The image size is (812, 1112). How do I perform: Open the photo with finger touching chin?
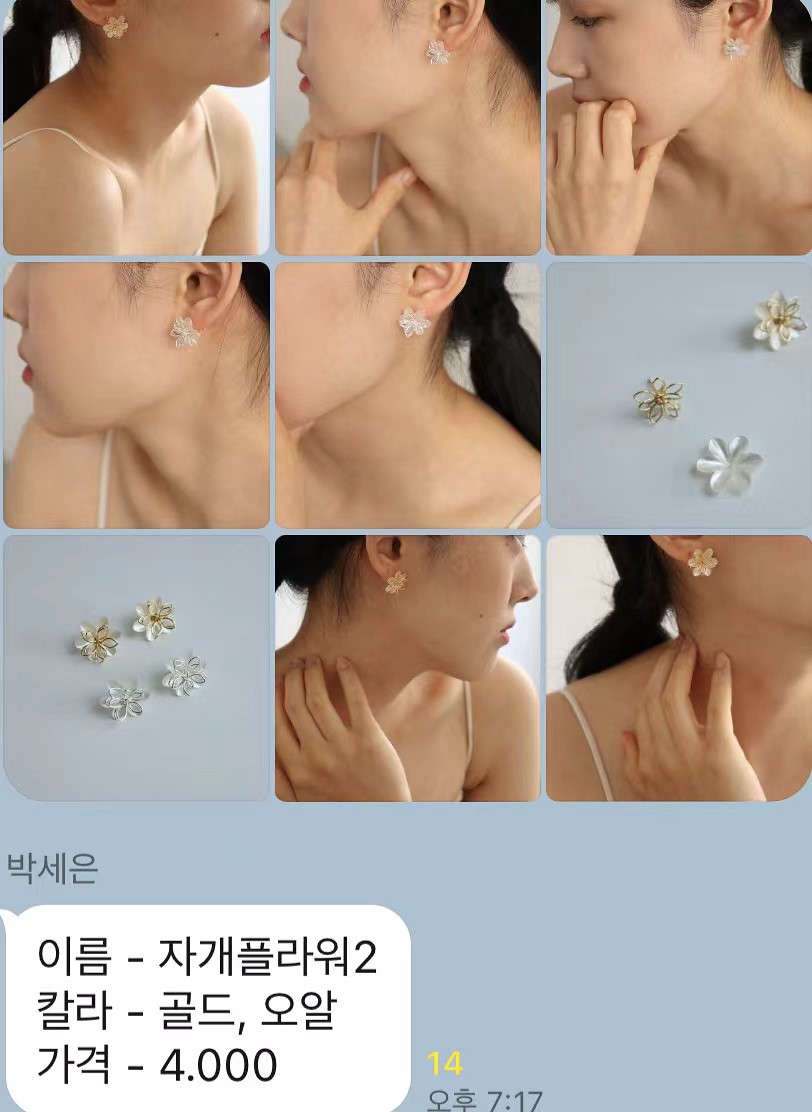coord(408,127)
